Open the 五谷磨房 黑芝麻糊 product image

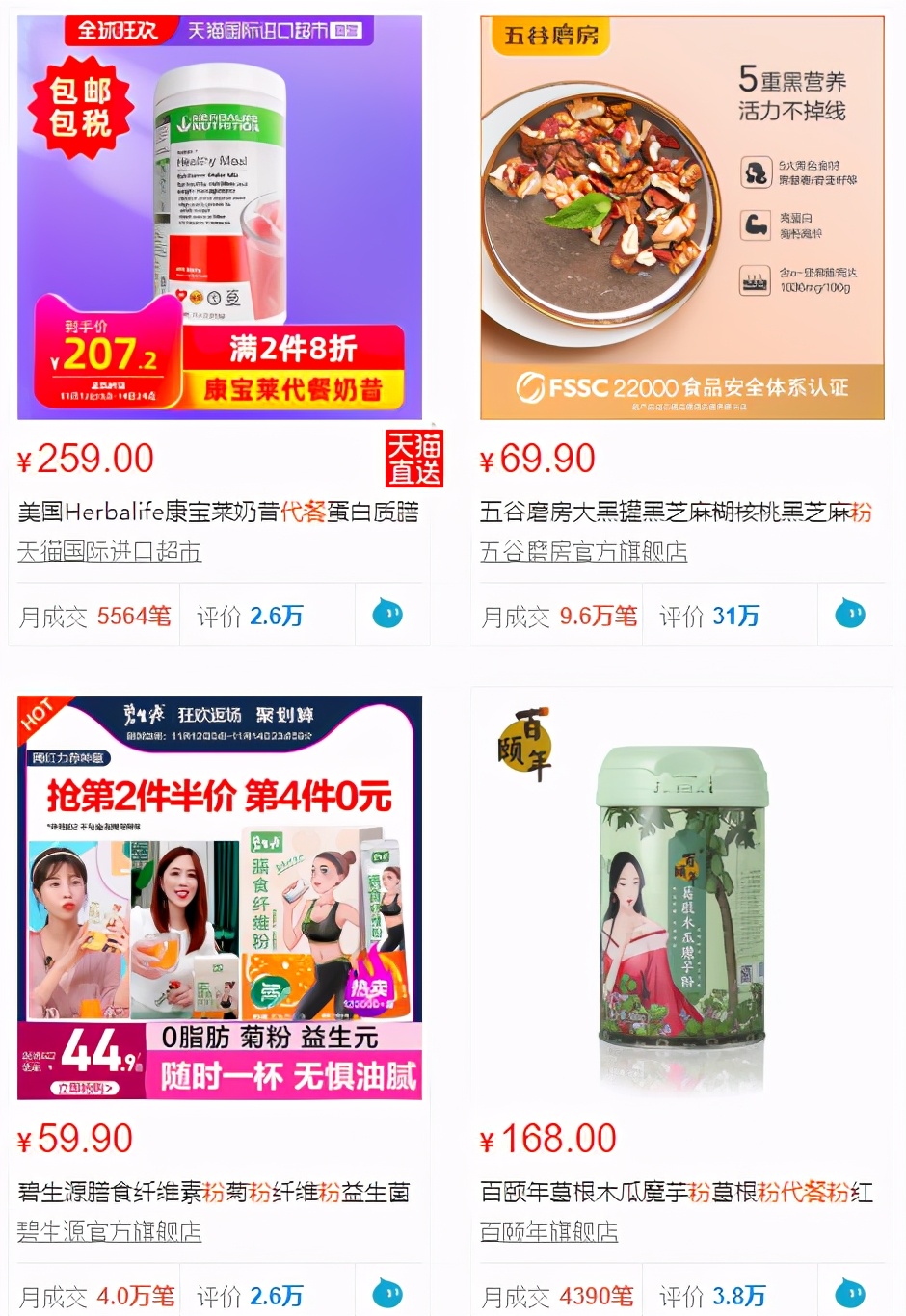pos(681,218)
